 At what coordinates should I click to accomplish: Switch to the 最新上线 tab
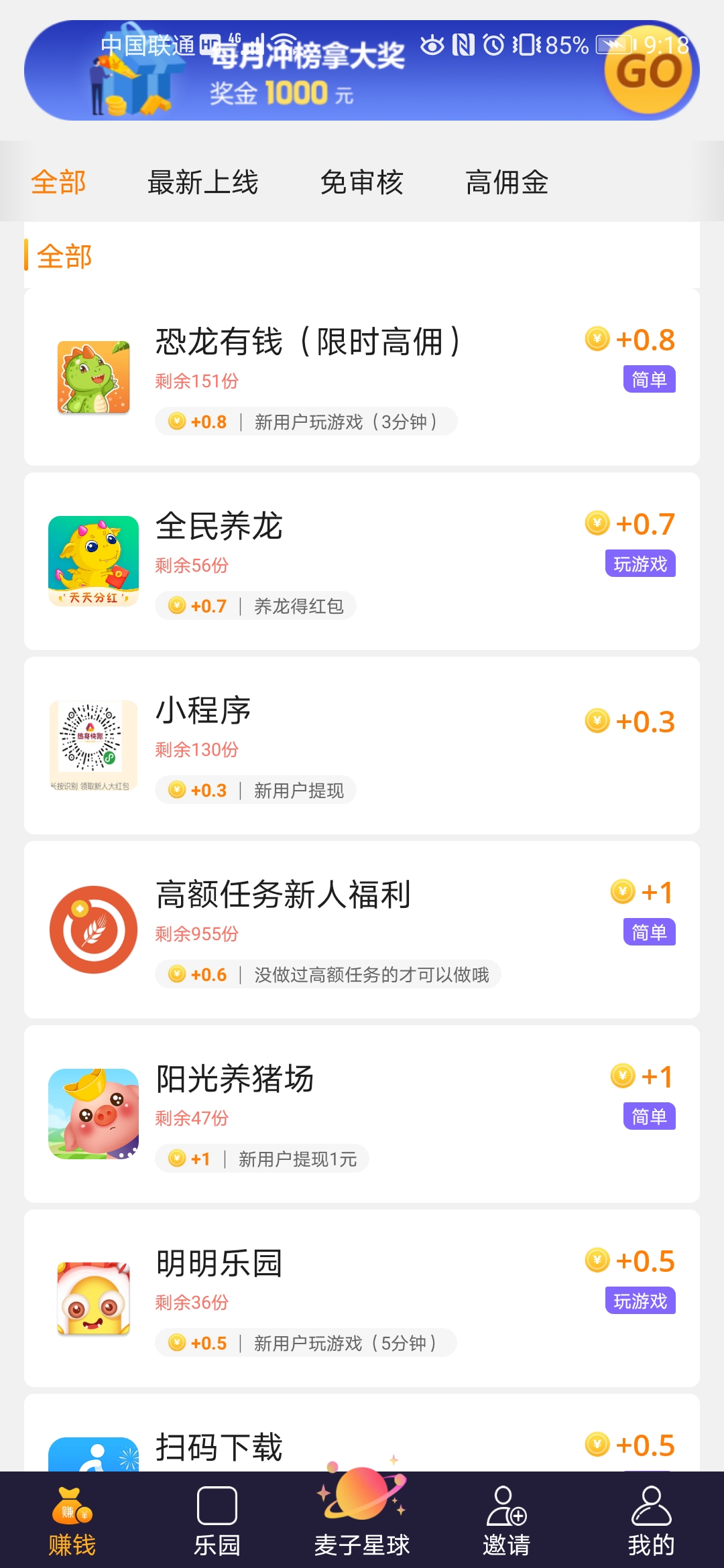pos(202,182)
